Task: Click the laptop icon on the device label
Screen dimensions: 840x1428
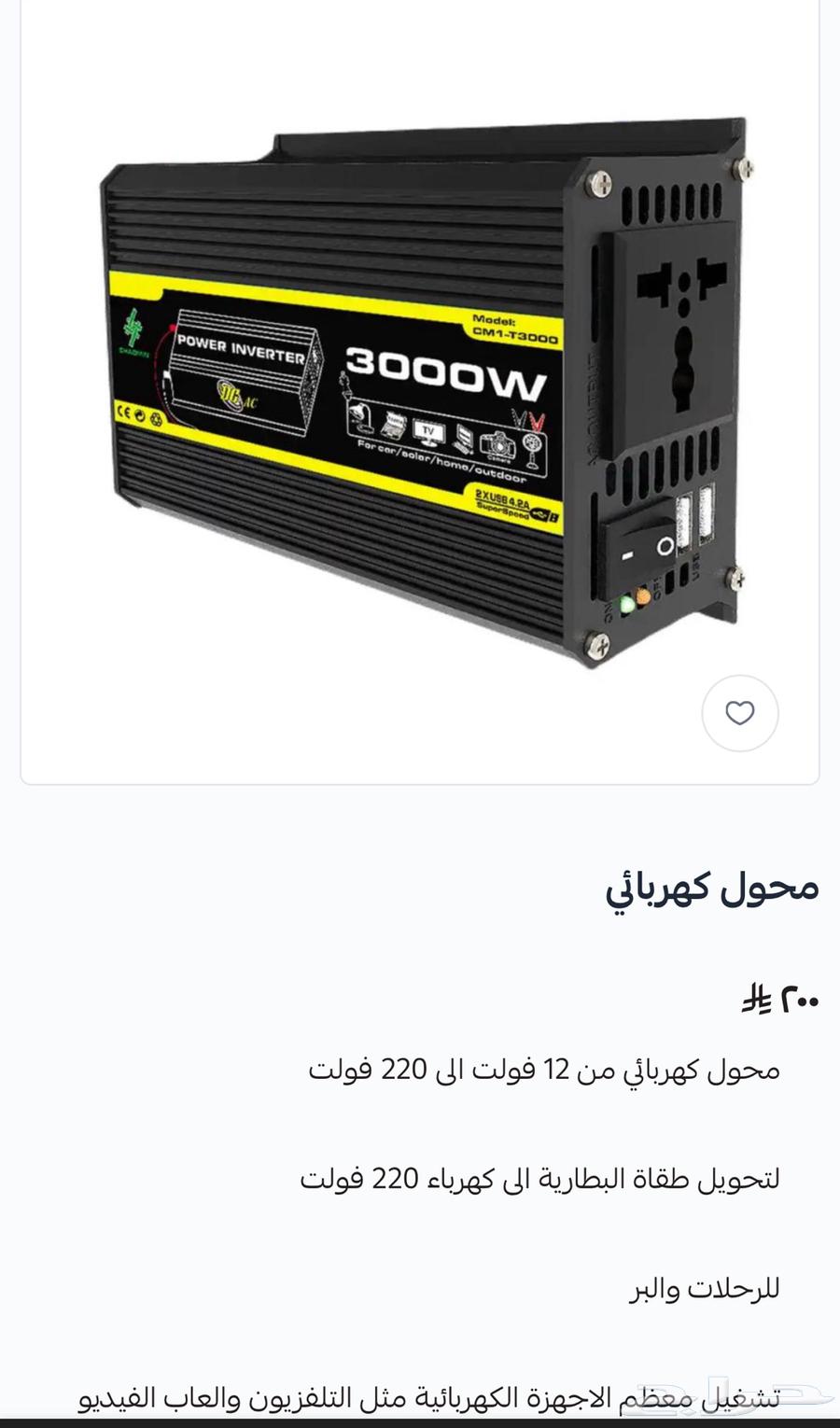Action: 463,439
